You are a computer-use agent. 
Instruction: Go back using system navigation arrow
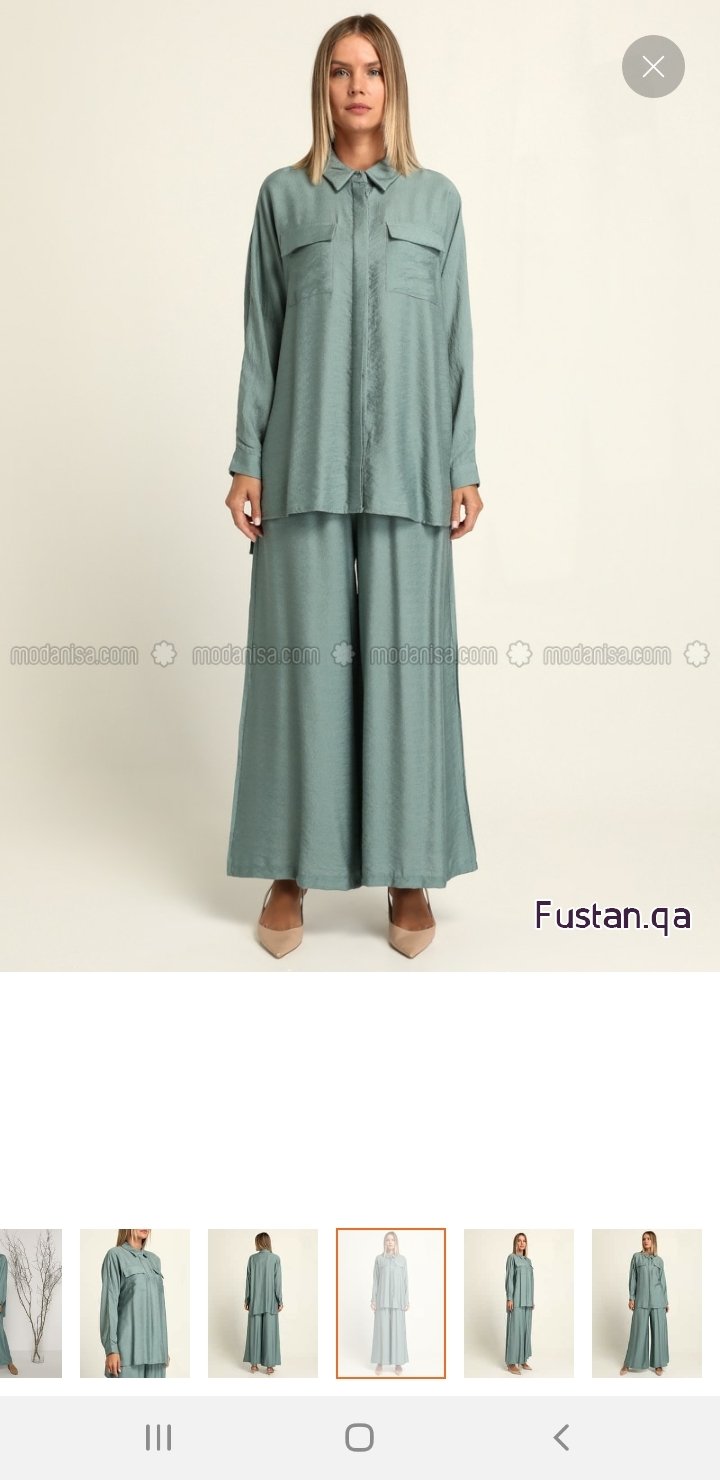(x=561, y=1437)
